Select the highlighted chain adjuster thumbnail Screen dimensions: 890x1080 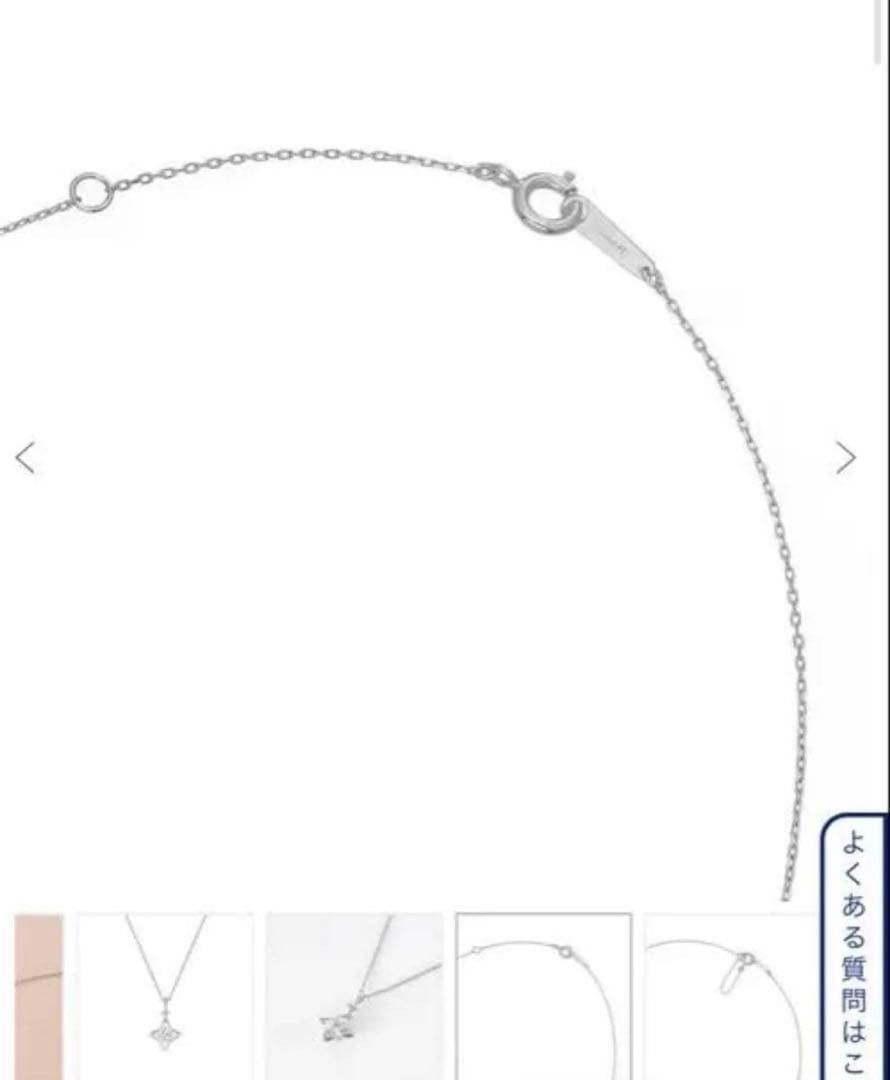544,997
